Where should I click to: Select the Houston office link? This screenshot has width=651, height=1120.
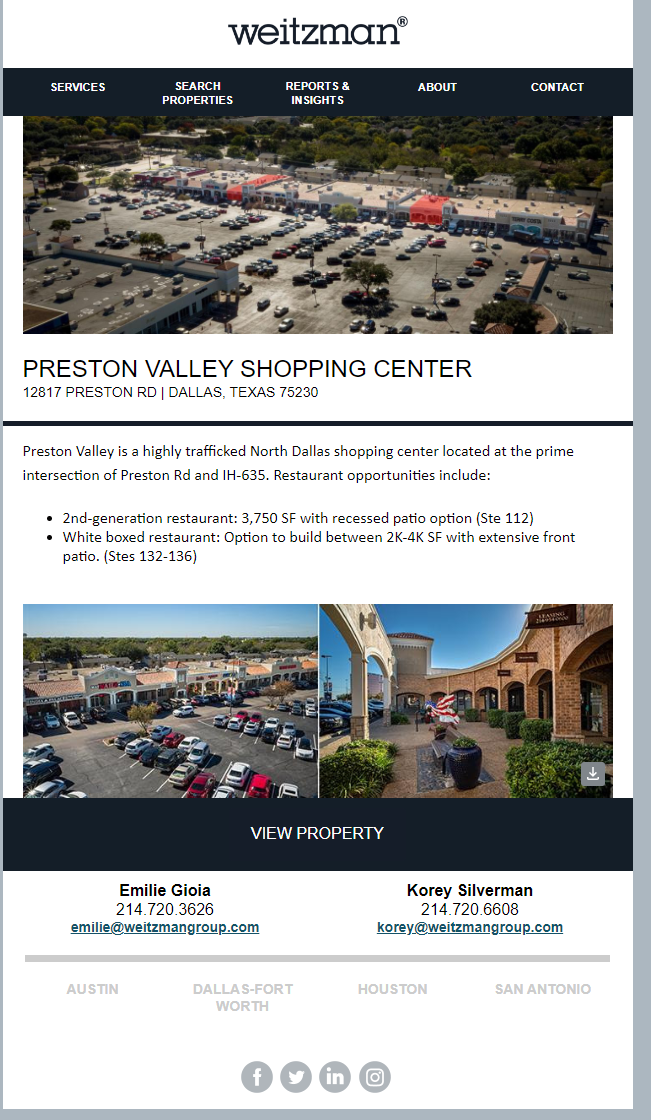[x=392, y=989]
